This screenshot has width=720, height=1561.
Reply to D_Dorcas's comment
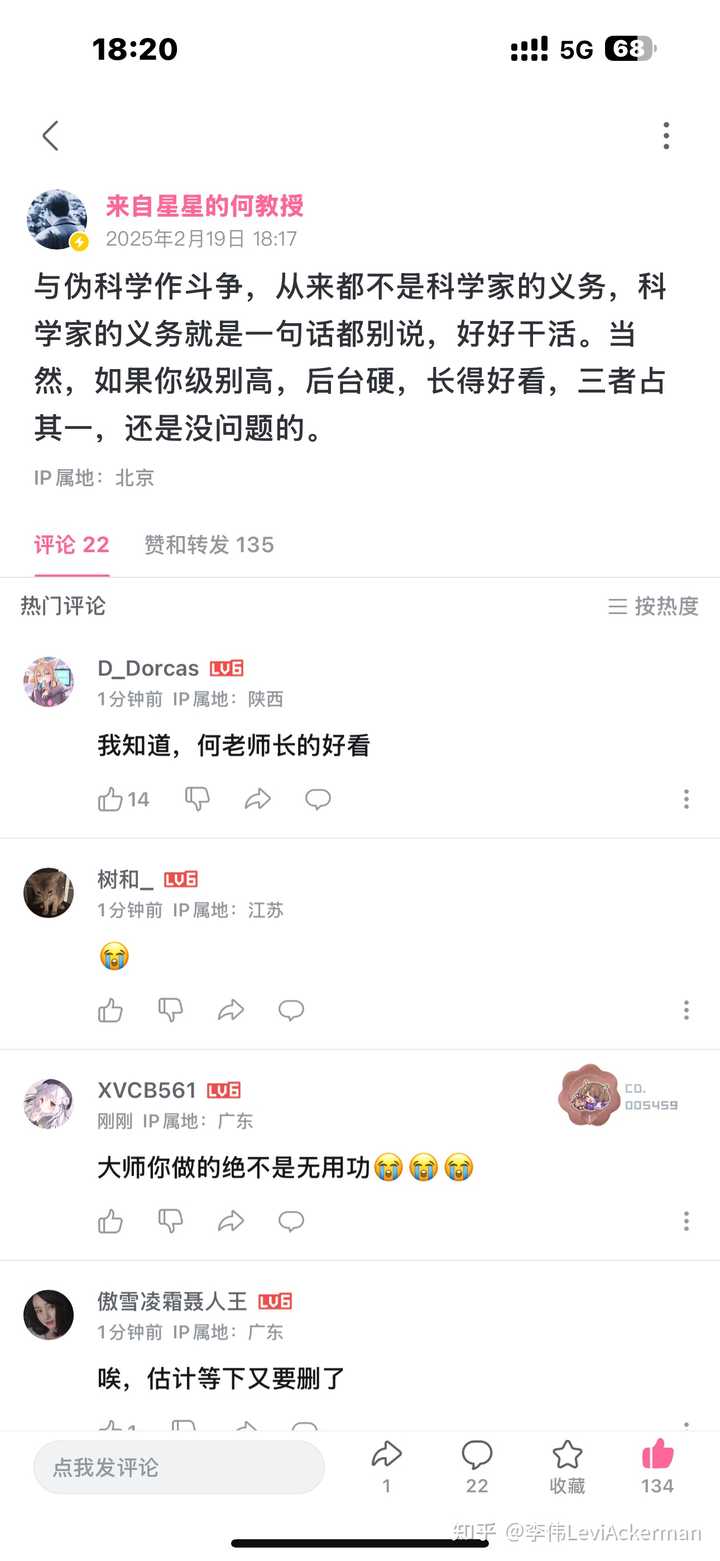[318, 799]
